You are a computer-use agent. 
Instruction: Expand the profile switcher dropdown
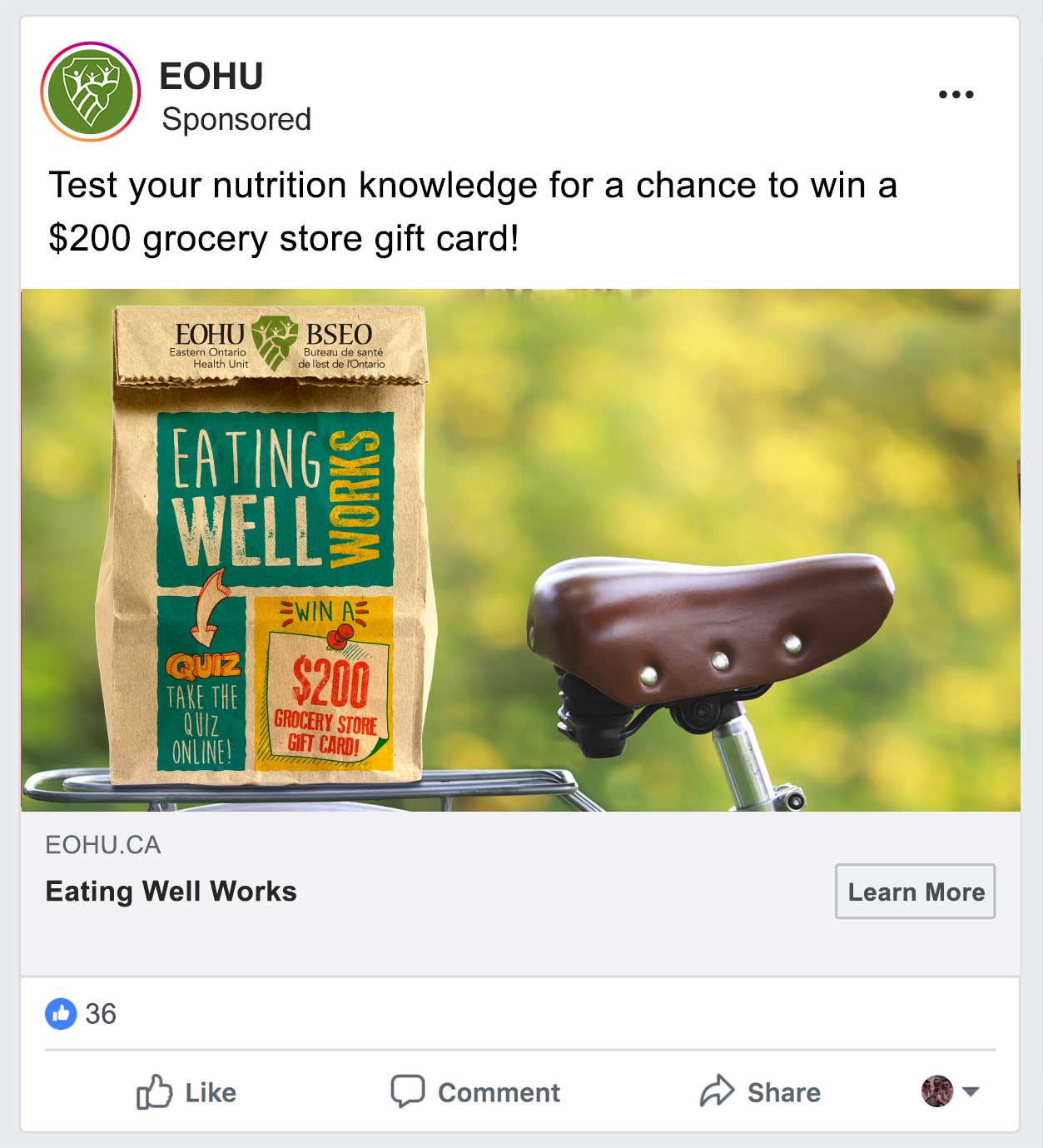[x=970, y=1091]
